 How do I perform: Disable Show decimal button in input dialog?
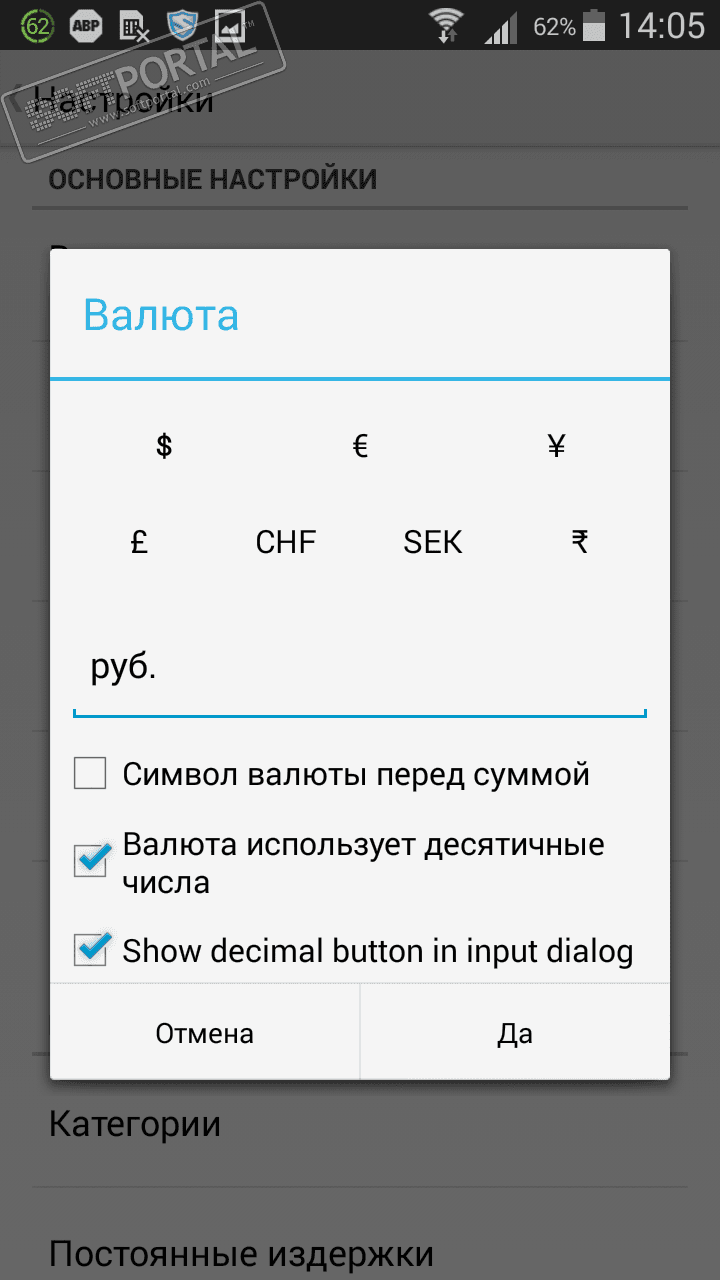coord(91,950)
